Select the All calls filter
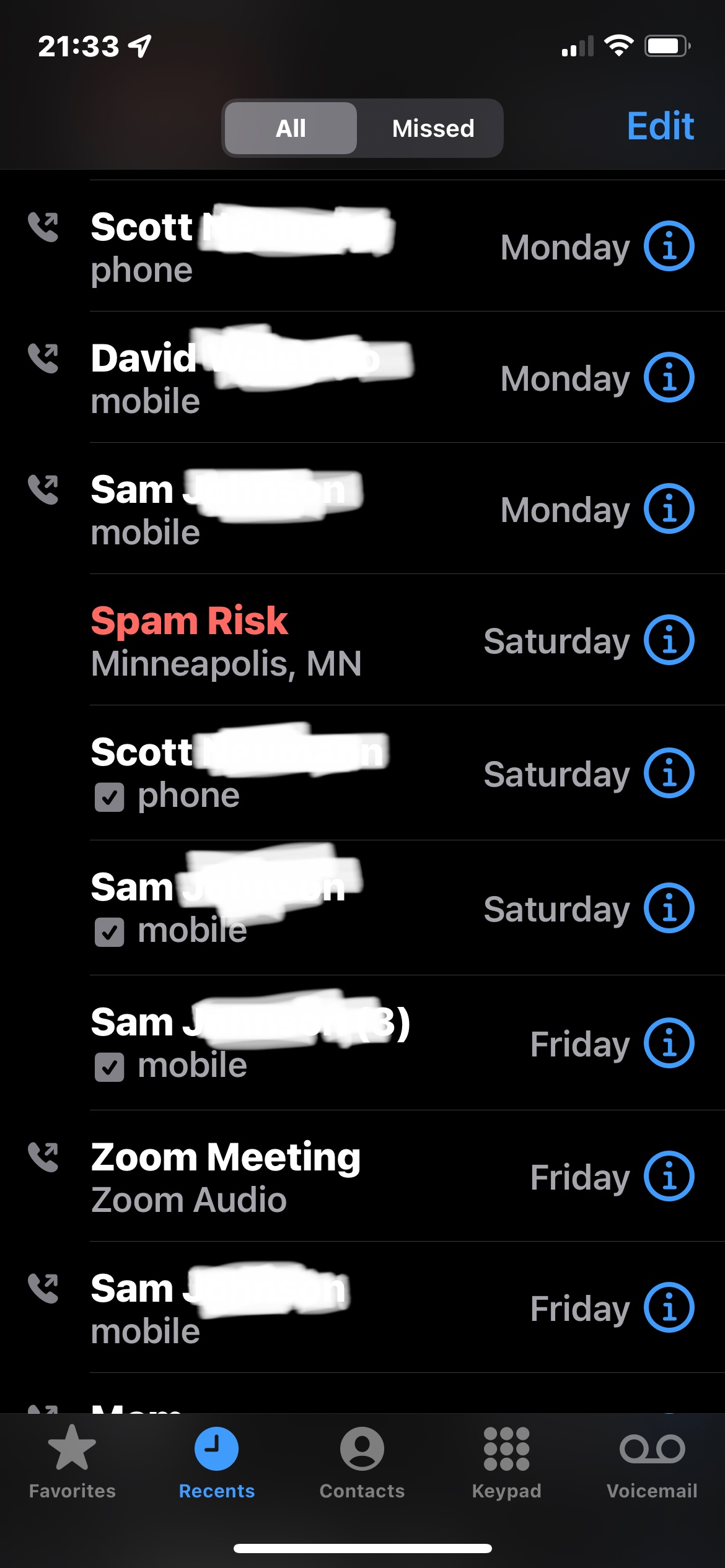The width and height of the screenshot is (725, 1568). click(x=291, y=128)
